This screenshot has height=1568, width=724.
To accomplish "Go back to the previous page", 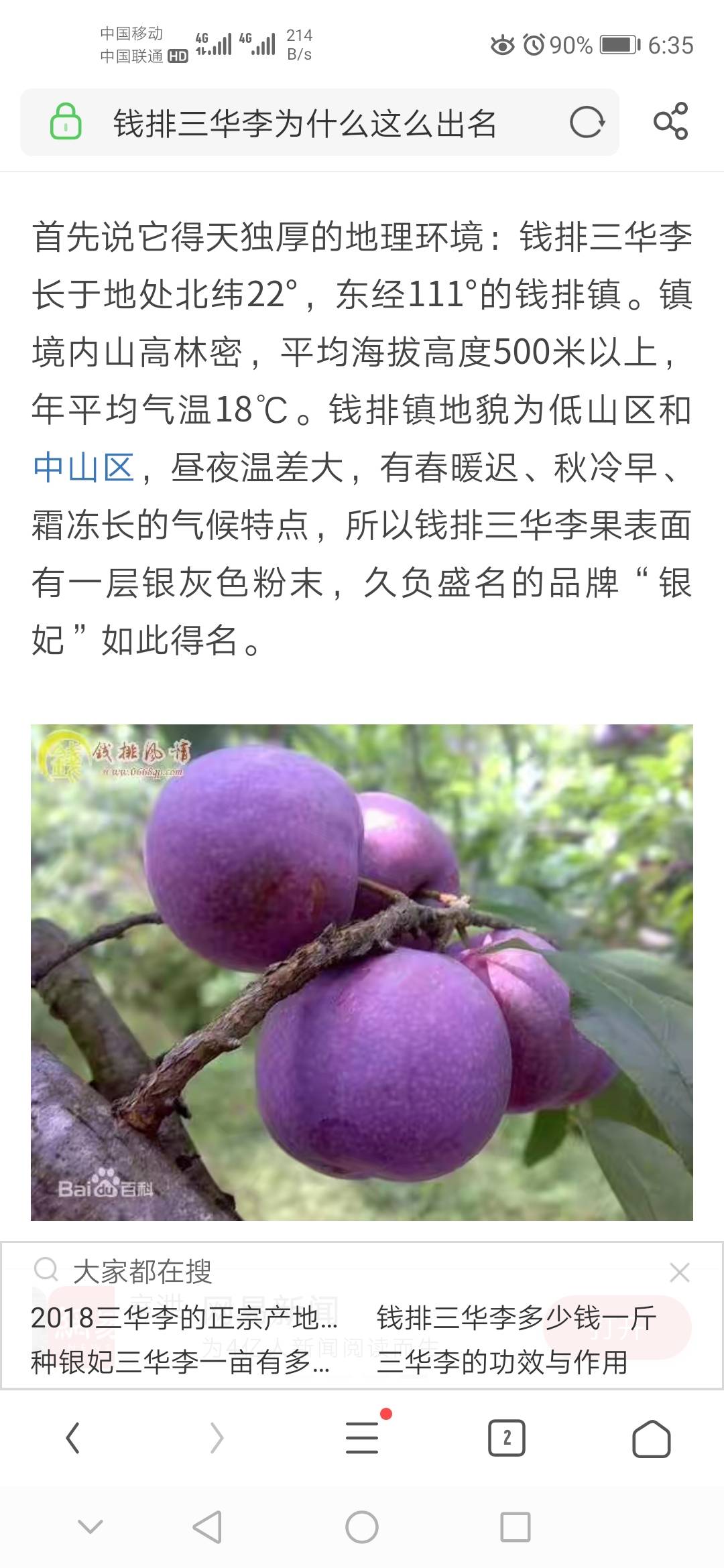I will (x=73, y=1438).
